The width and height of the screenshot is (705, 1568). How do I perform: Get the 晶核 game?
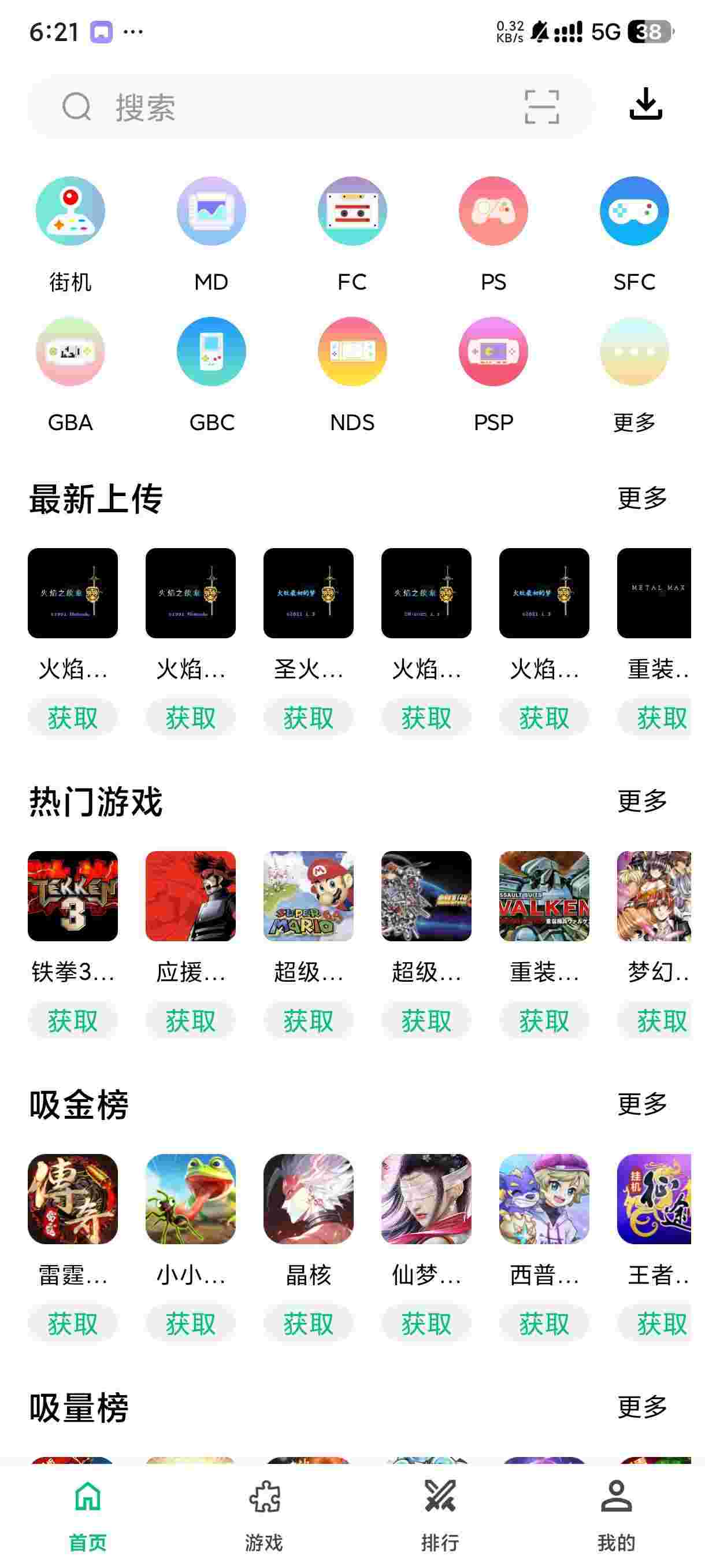tap(309, 1324)
